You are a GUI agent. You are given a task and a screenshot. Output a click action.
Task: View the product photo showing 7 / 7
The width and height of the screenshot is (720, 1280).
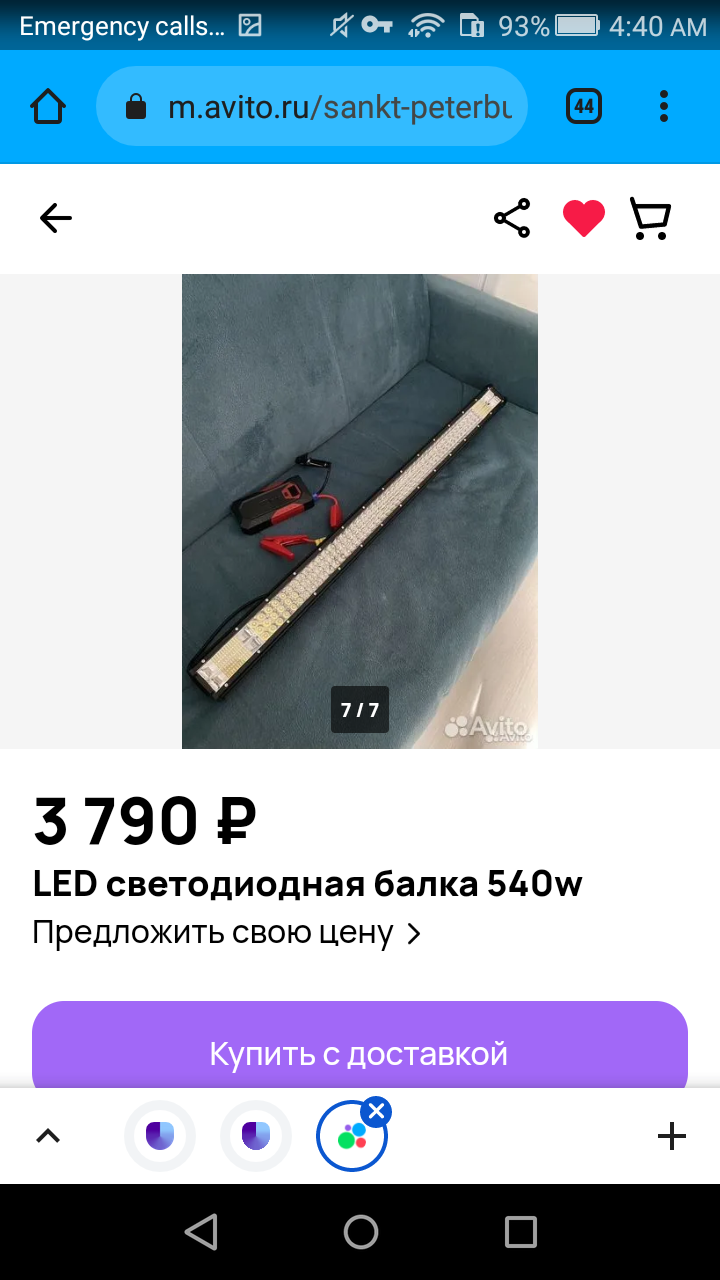point(360,510)
